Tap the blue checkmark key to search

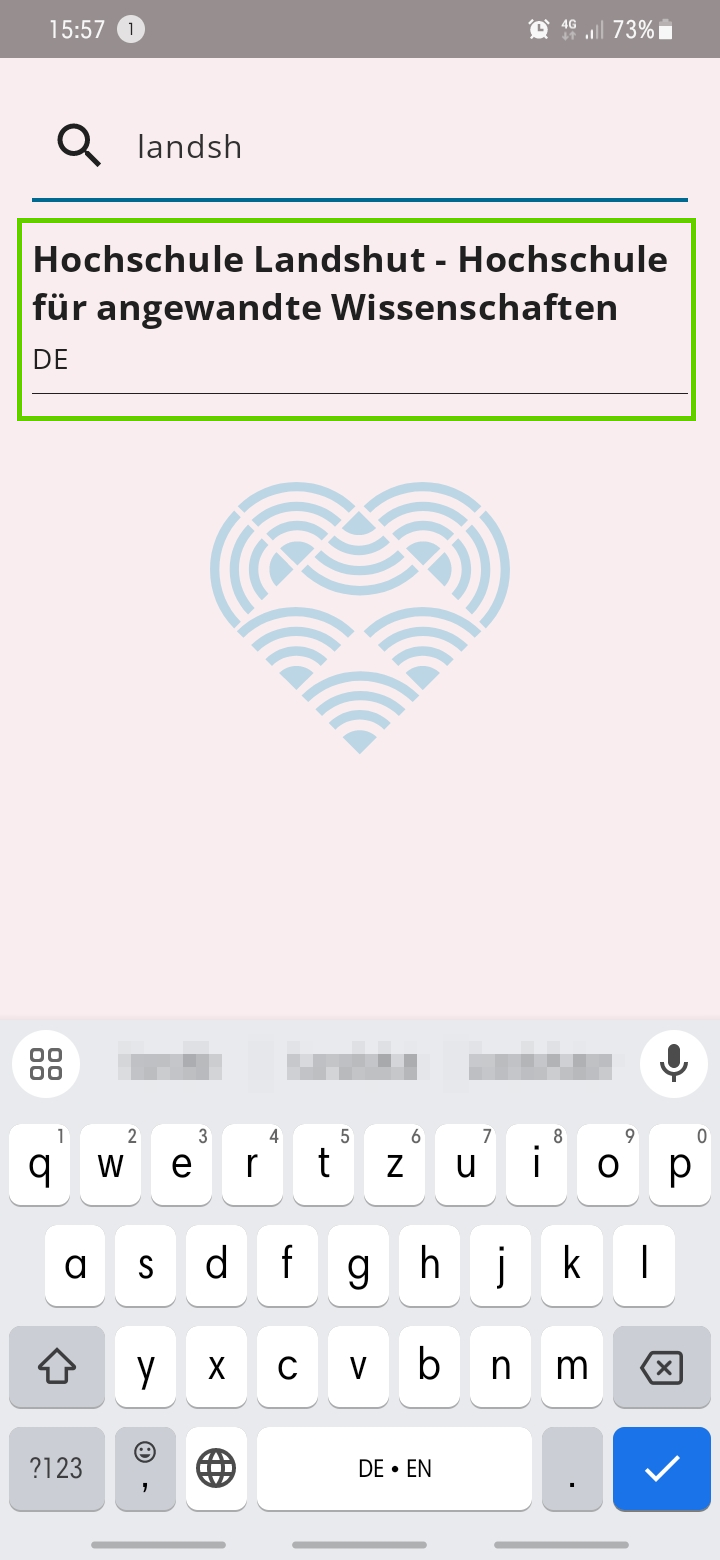[661, 1468]
